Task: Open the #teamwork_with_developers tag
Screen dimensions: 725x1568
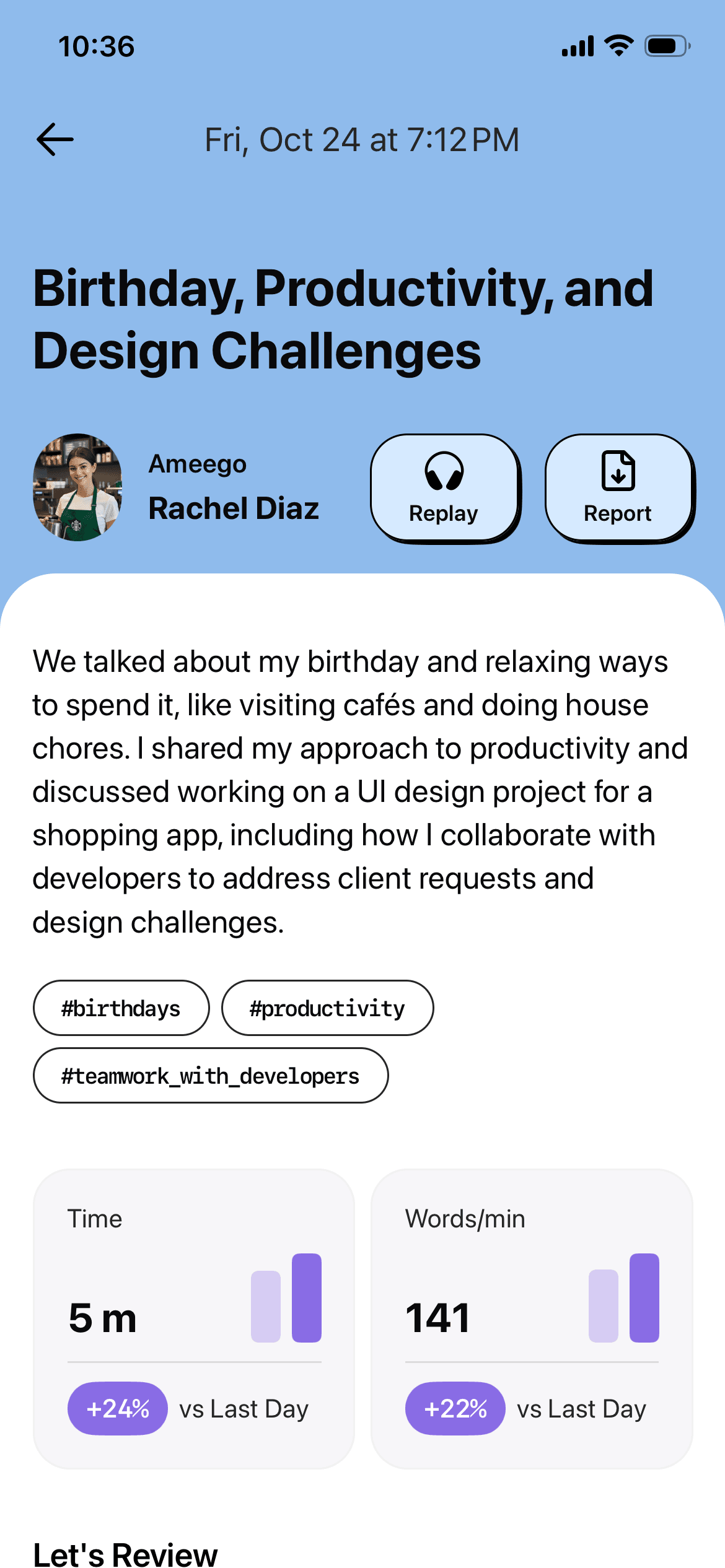Action: click(x=210, y=1076)
